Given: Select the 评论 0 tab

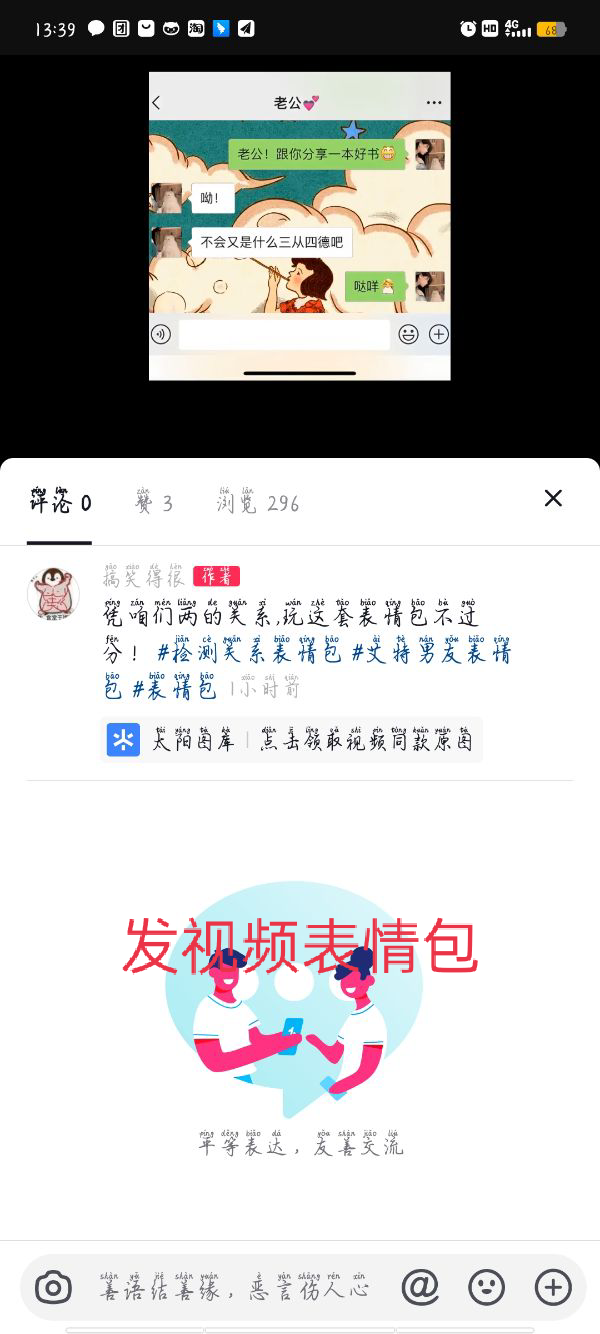Looking at the screenshot, I should click(60, 502).
